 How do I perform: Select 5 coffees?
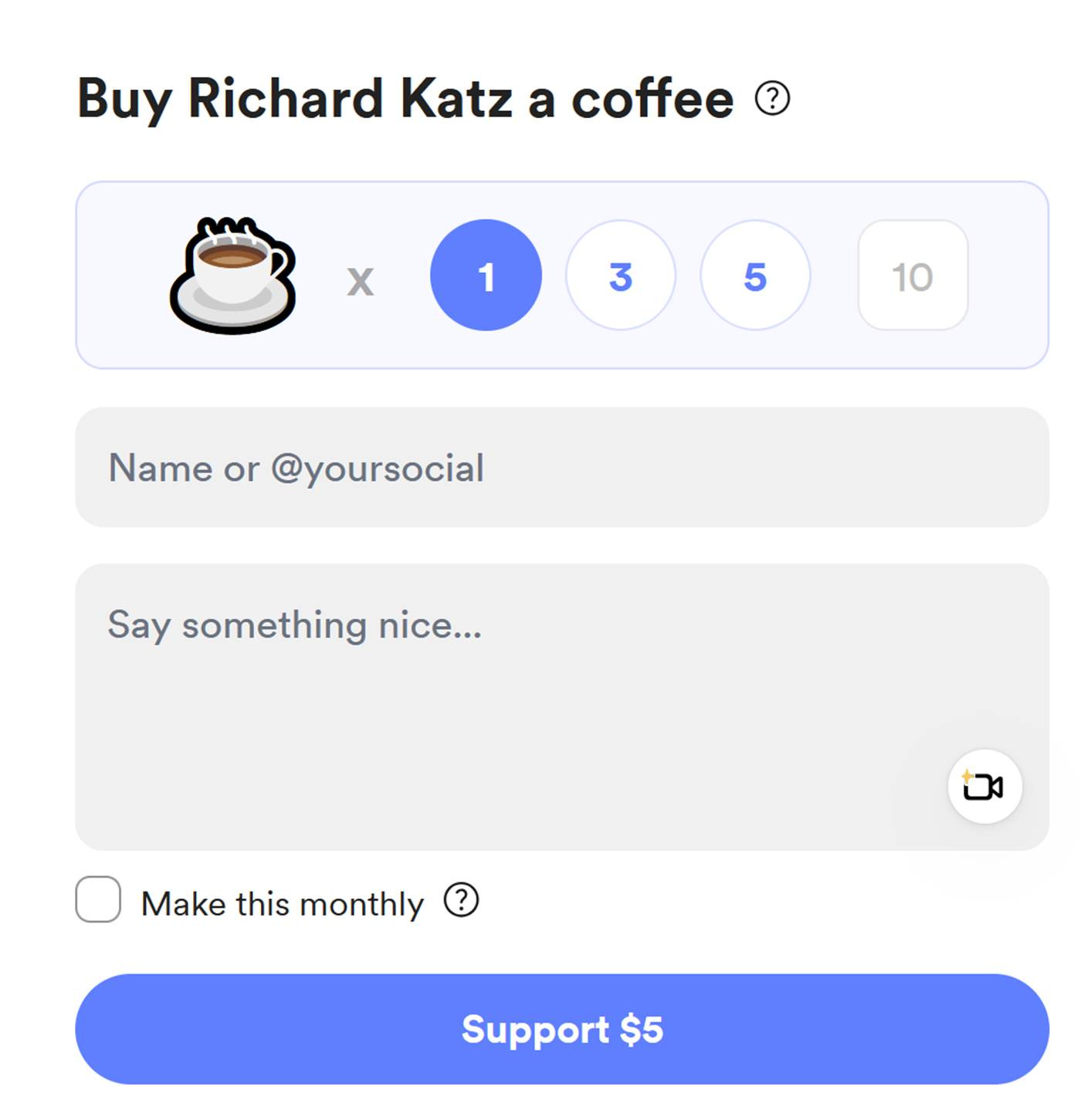point(755,276)
